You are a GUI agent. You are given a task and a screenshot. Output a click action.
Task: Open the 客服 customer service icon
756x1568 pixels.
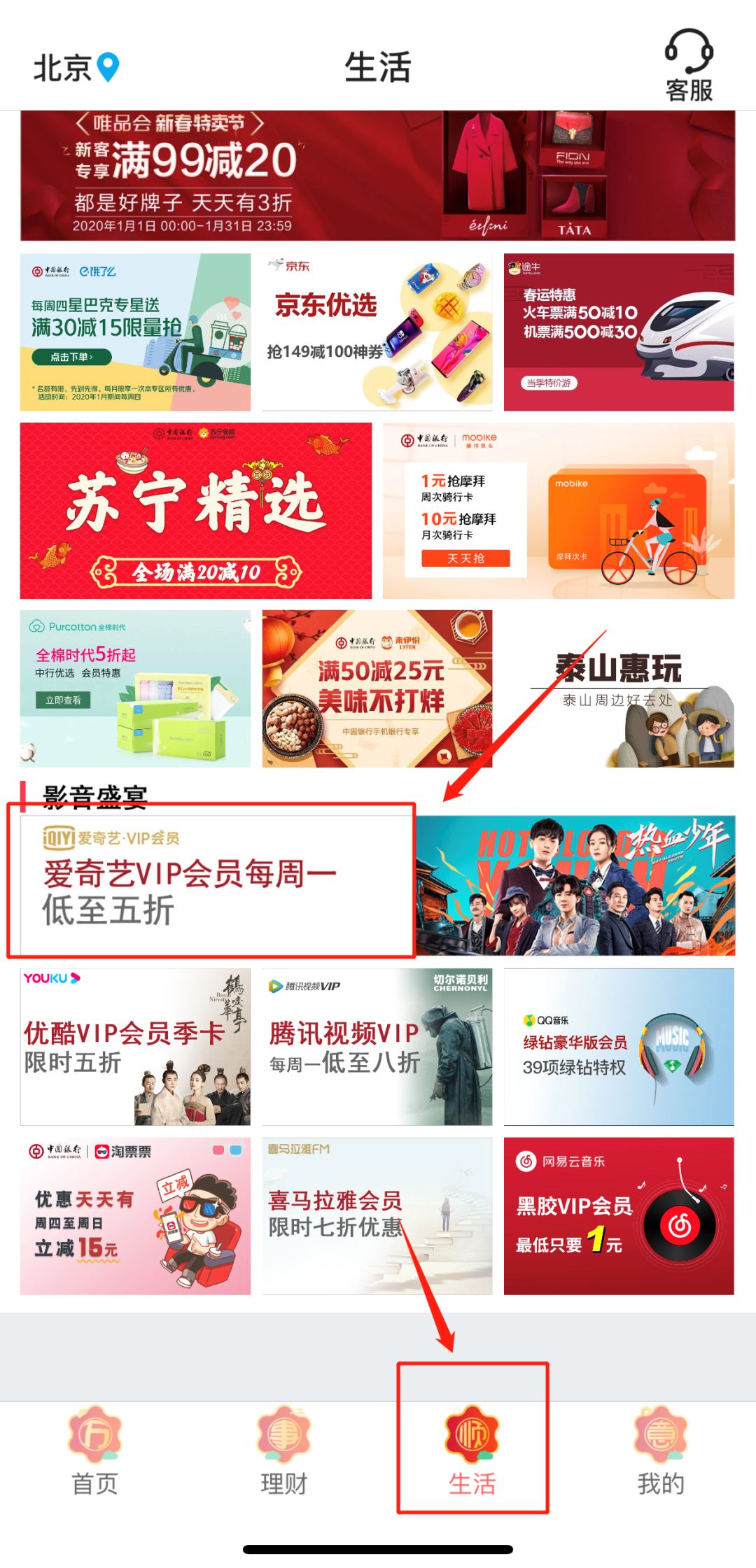689,66
